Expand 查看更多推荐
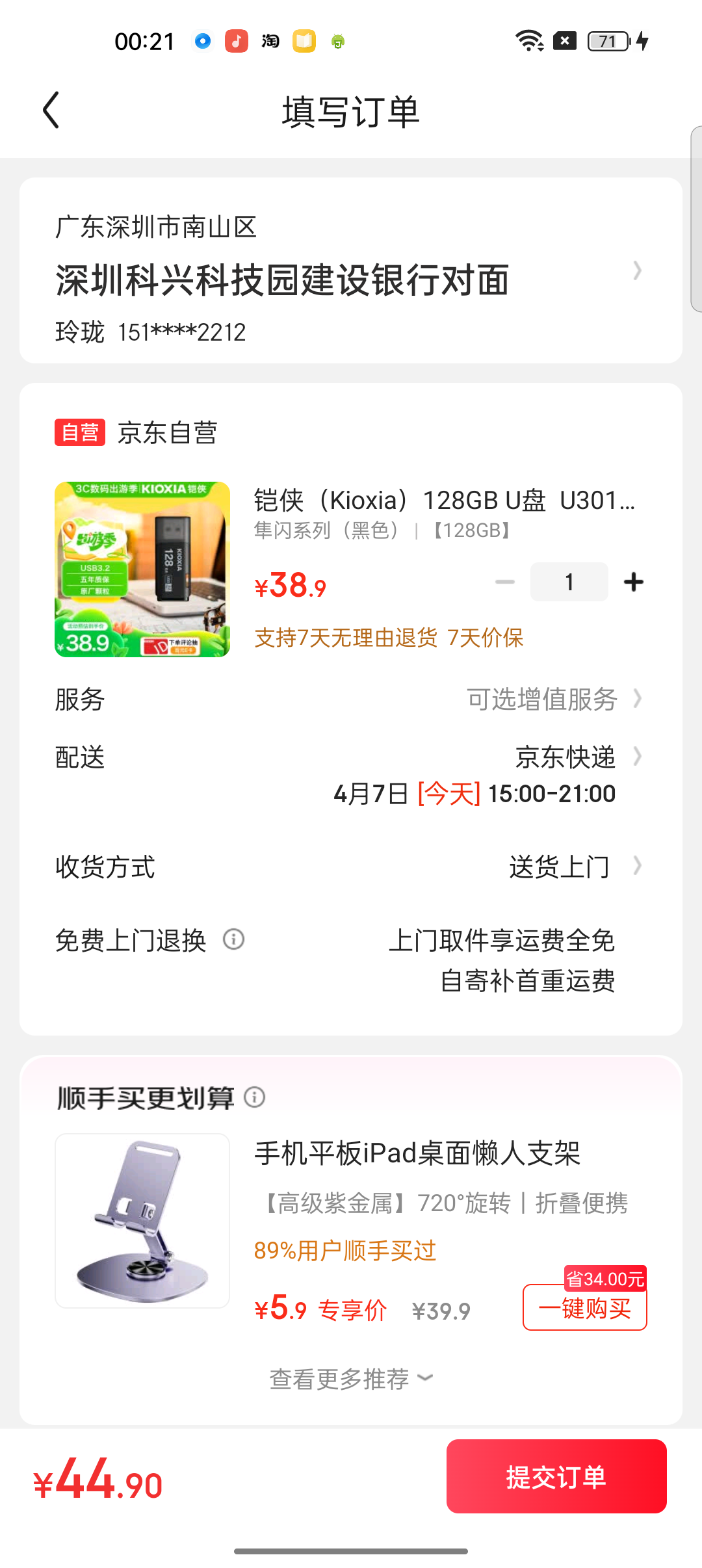Screen dimensions: 702x1568 (x=351, y=1378)
